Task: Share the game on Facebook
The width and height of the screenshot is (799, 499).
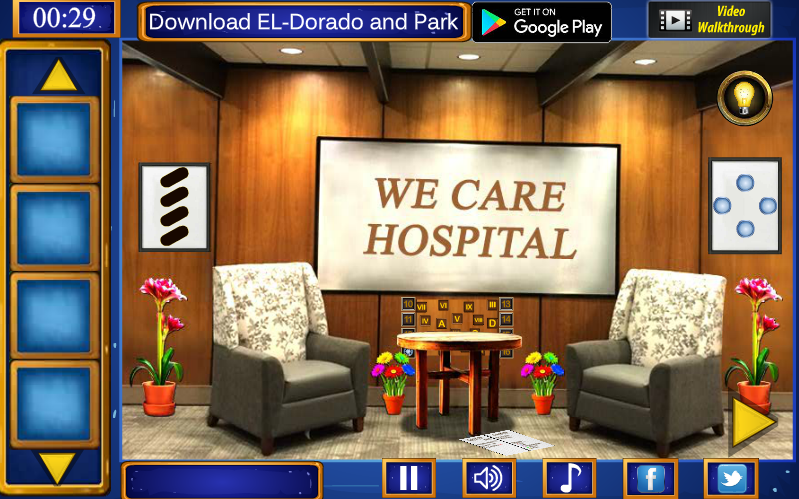Action: tap(650, 478)
